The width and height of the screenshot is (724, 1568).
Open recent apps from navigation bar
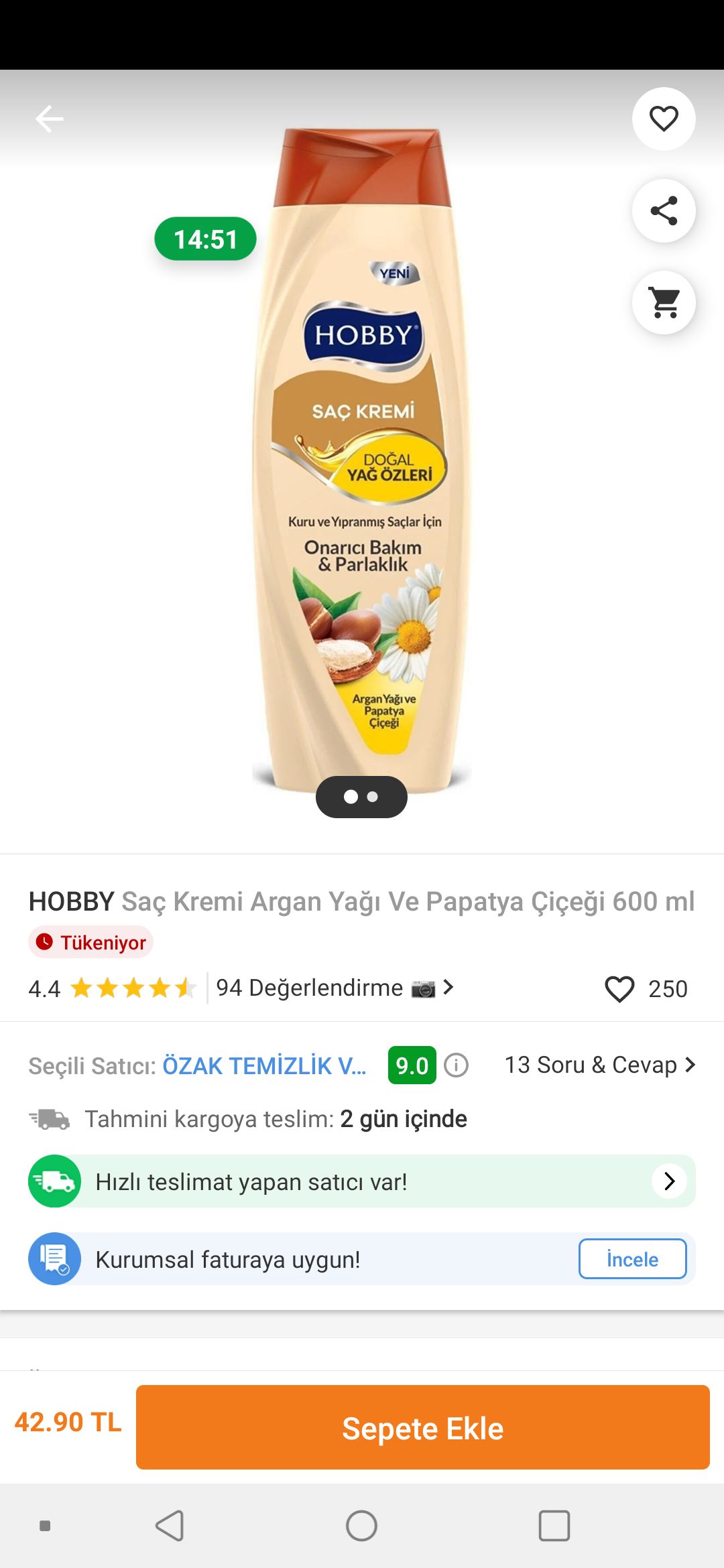pyautogui.click(x=554, y=1526)
